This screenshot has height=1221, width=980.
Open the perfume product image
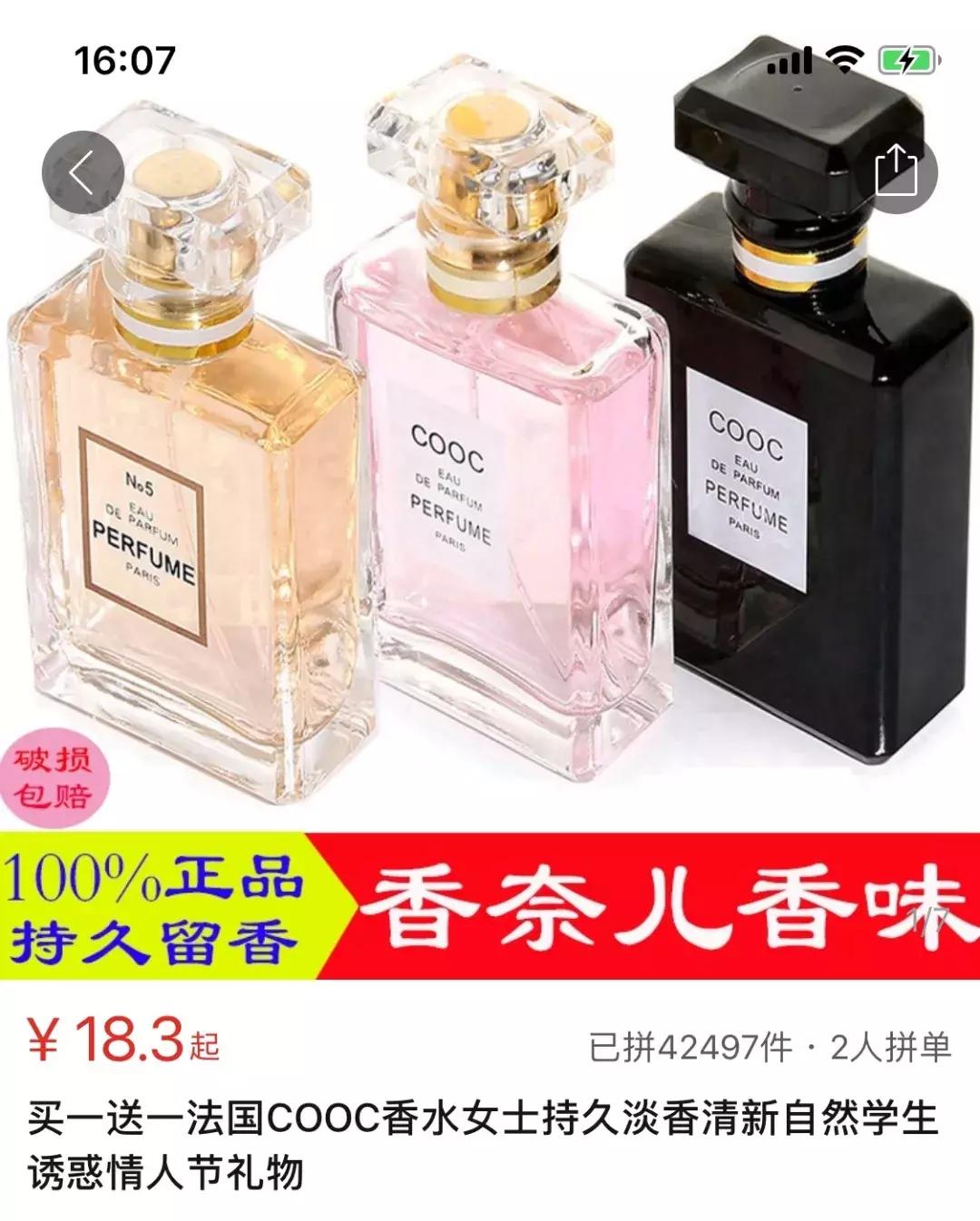click(490, 472)
